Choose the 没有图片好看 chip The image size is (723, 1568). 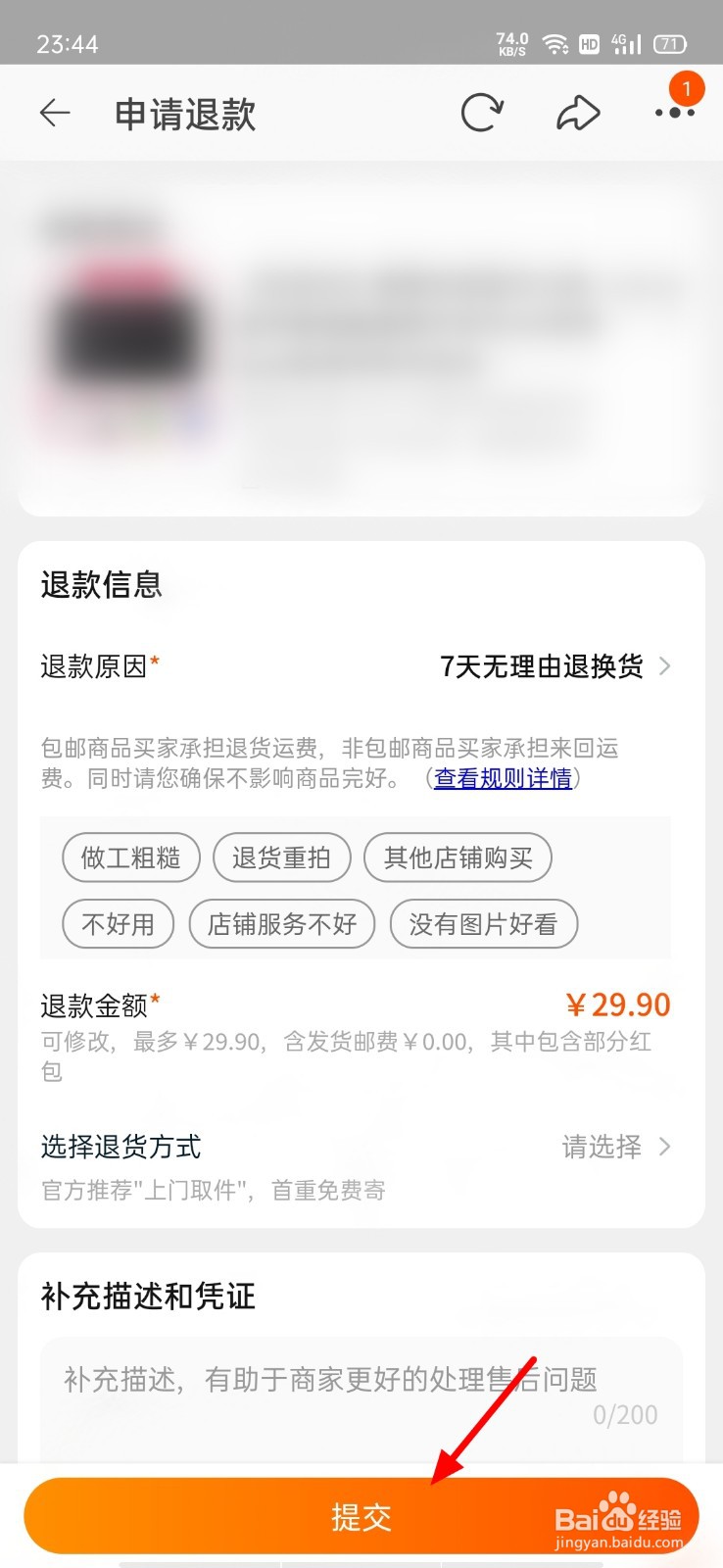[x=483, y=924]
